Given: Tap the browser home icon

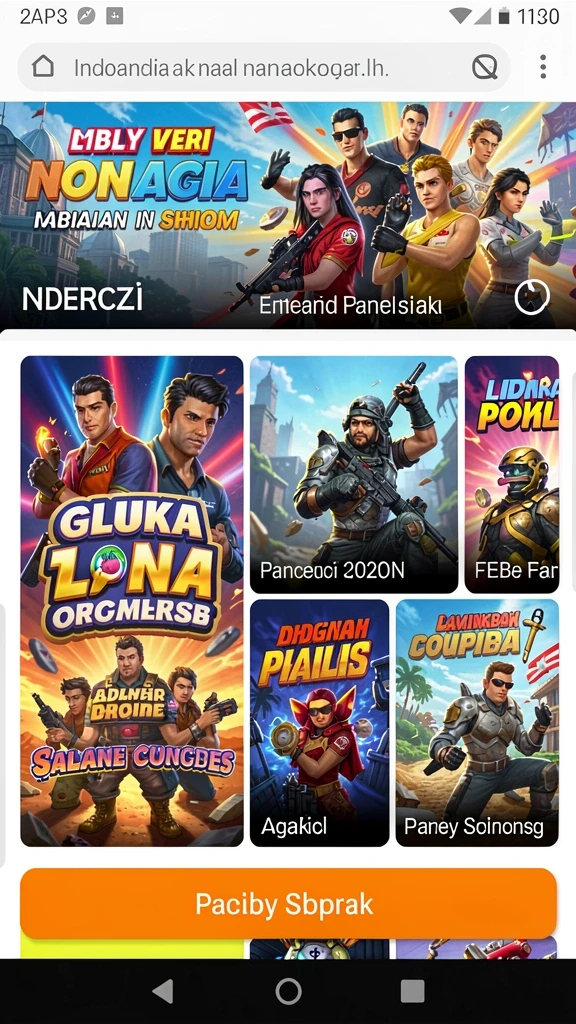Looking at the screenshot, I should (43, 67).
